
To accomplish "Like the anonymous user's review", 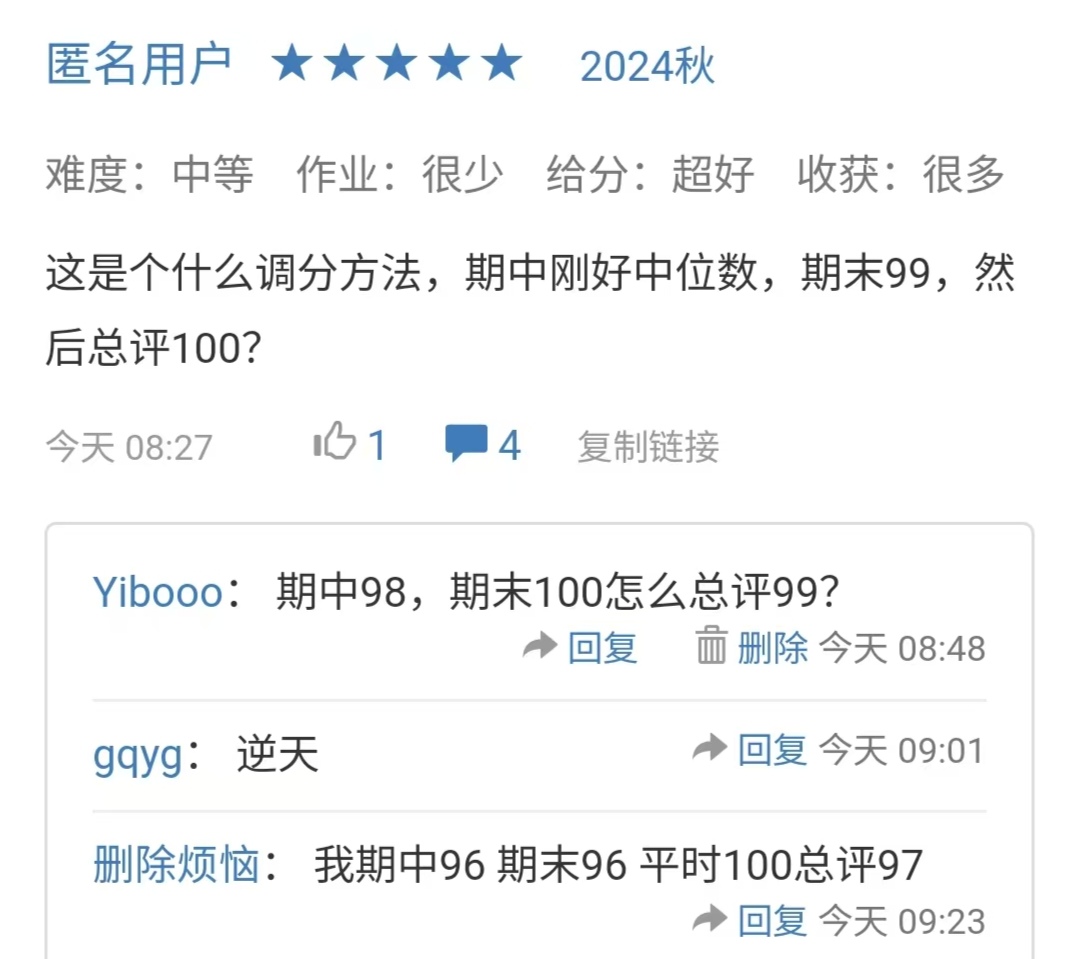I will coord(349,444).
